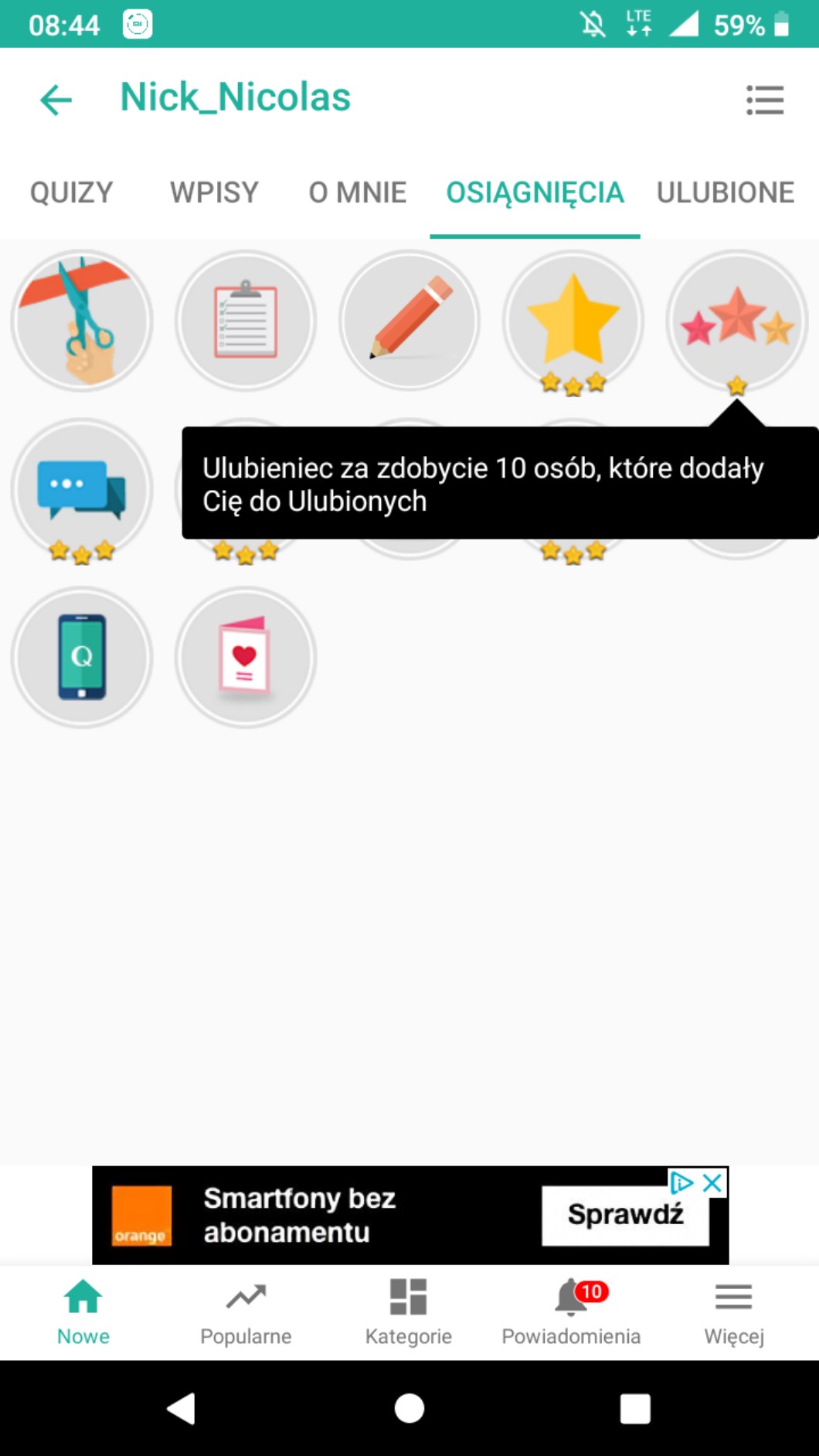
Task: Tap the scissors ribbon-cutting badge
Action: click(x=82, y=321)
